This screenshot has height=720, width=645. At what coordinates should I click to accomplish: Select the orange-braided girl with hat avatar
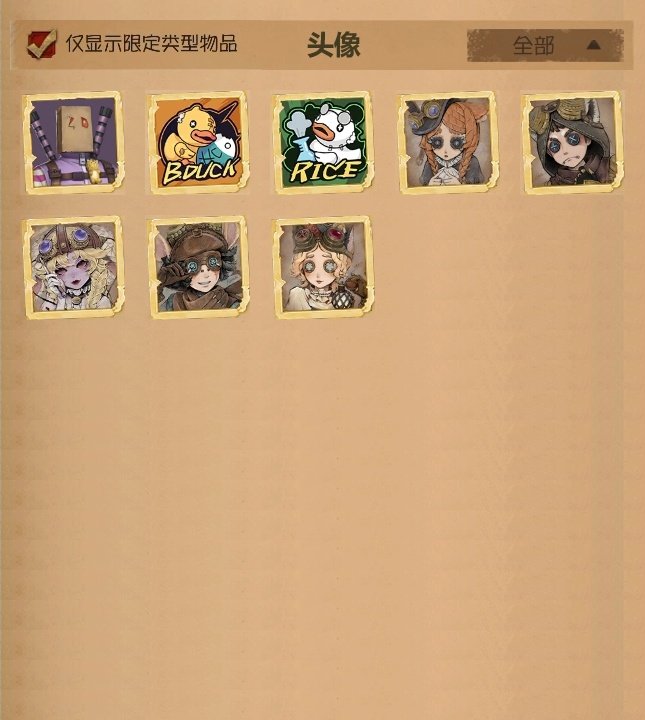pos(448,142)
